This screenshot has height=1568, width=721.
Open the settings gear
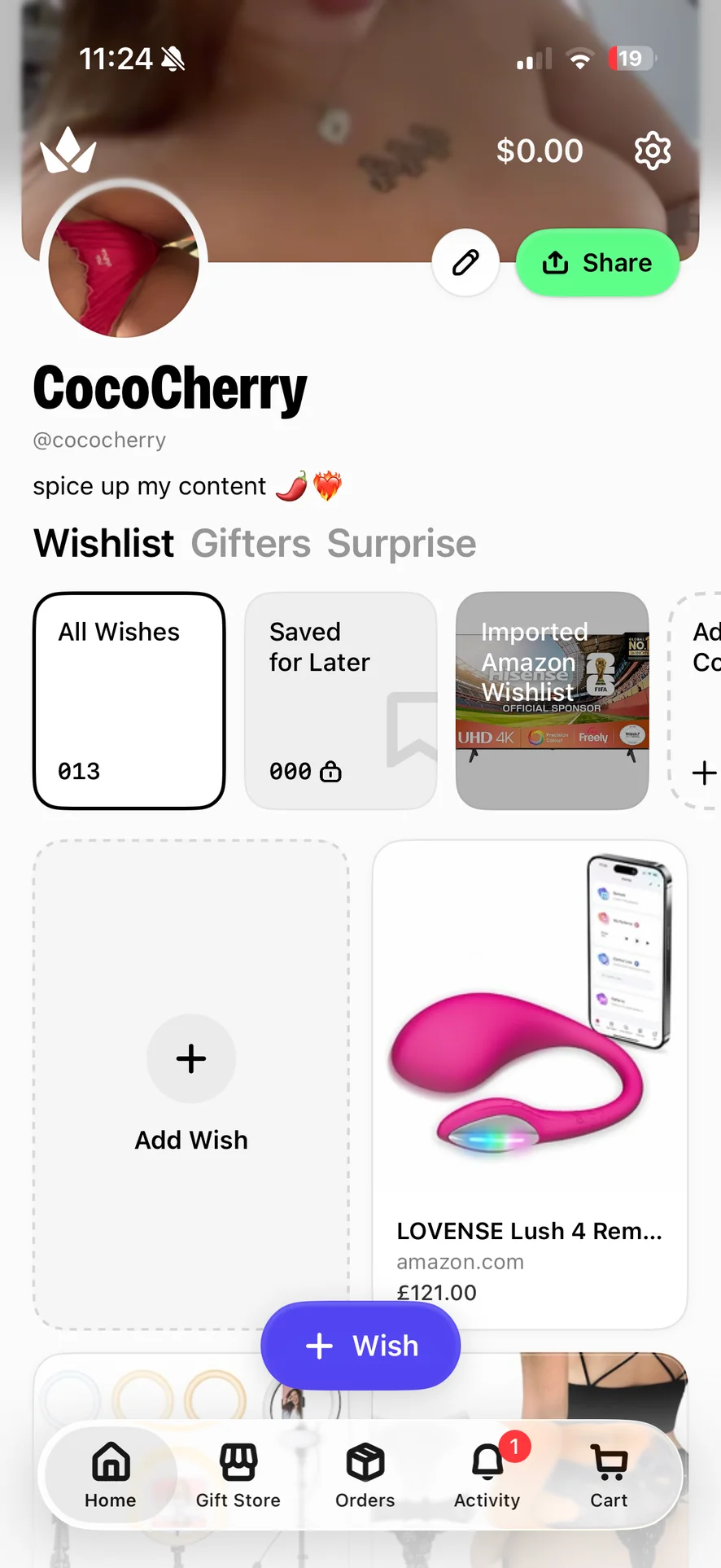pos(652,151)
